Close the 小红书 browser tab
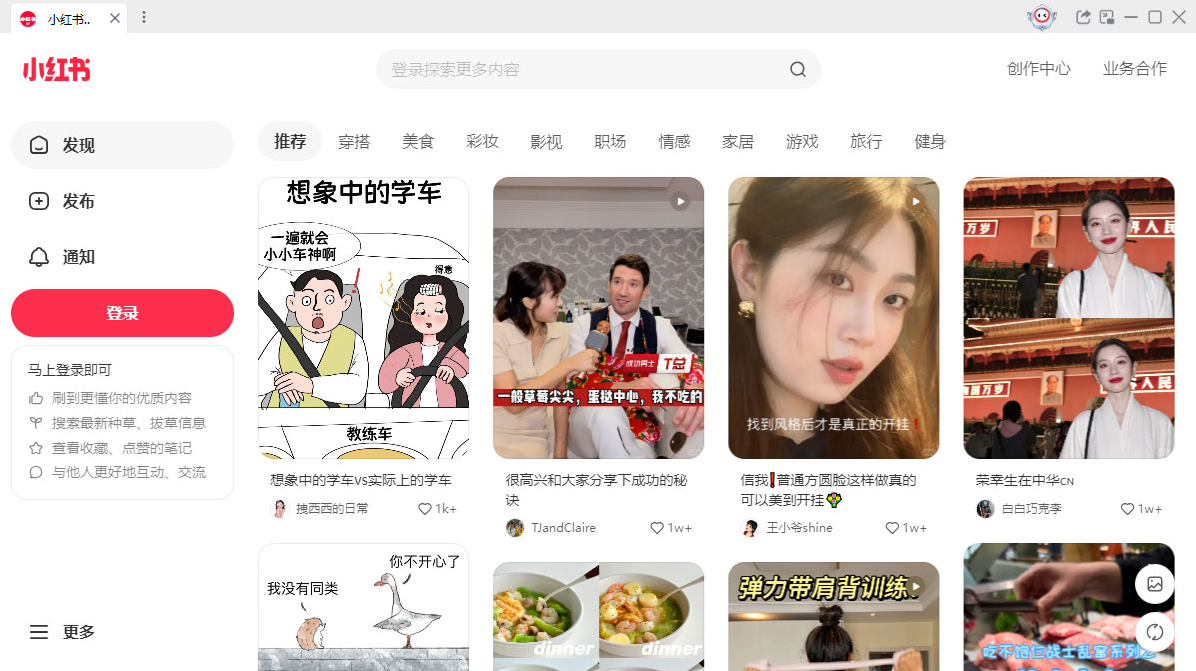 pyautogui.click(x=115, y=18)
